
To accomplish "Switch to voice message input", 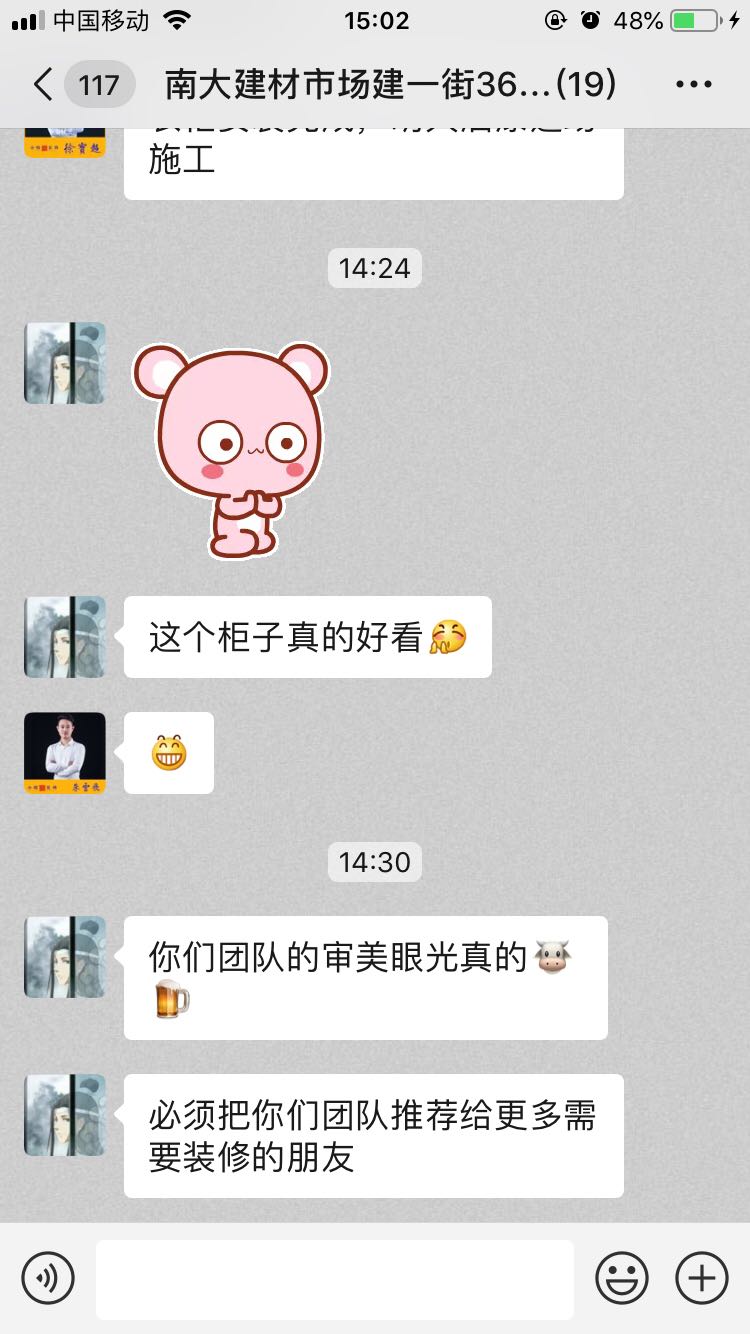I will click(x=48, y=1277).
